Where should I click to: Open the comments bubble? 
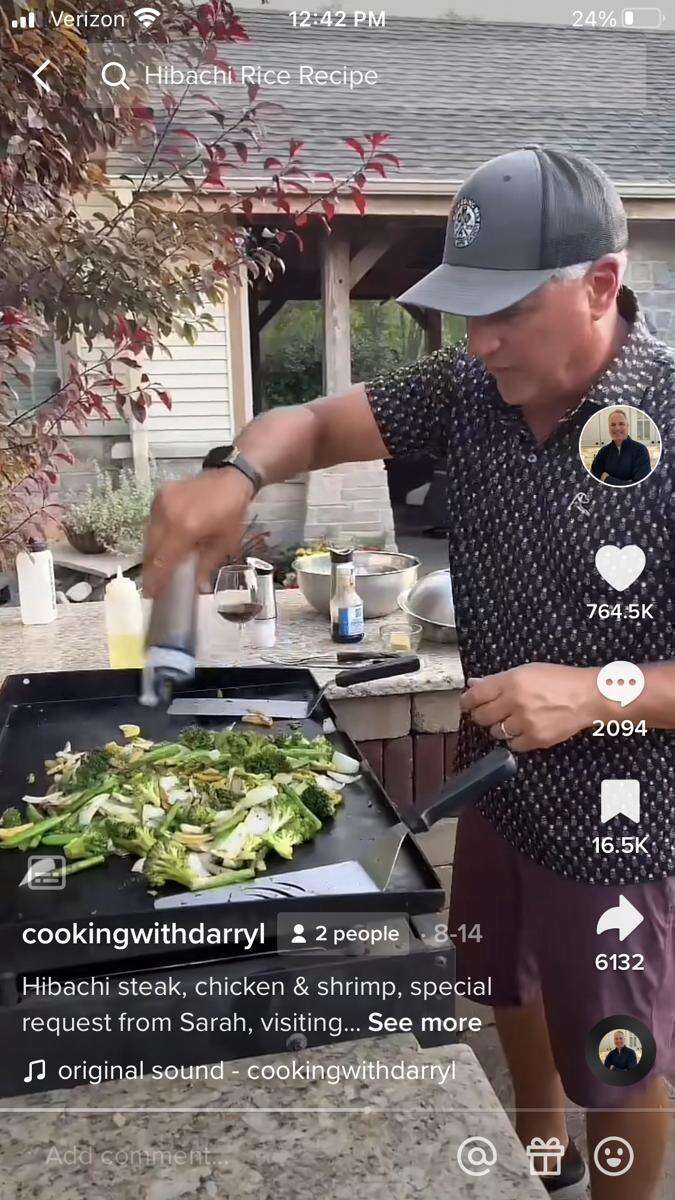620,685
